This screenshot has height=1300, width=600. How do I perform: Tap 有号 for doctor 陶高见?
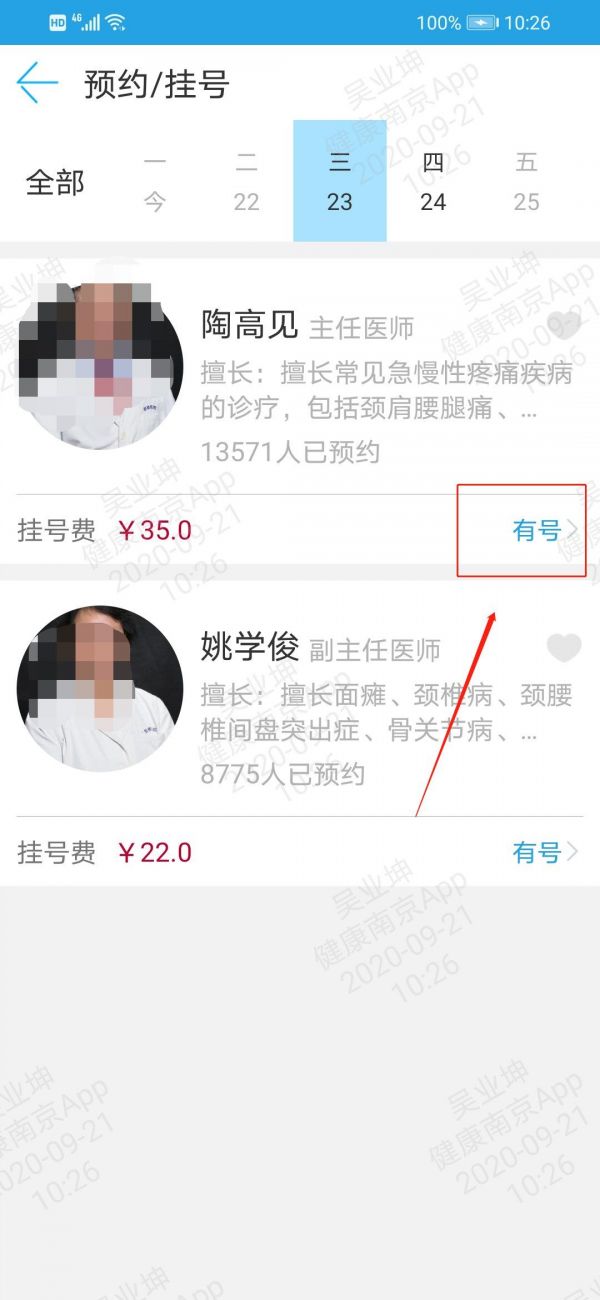(545, 530)
